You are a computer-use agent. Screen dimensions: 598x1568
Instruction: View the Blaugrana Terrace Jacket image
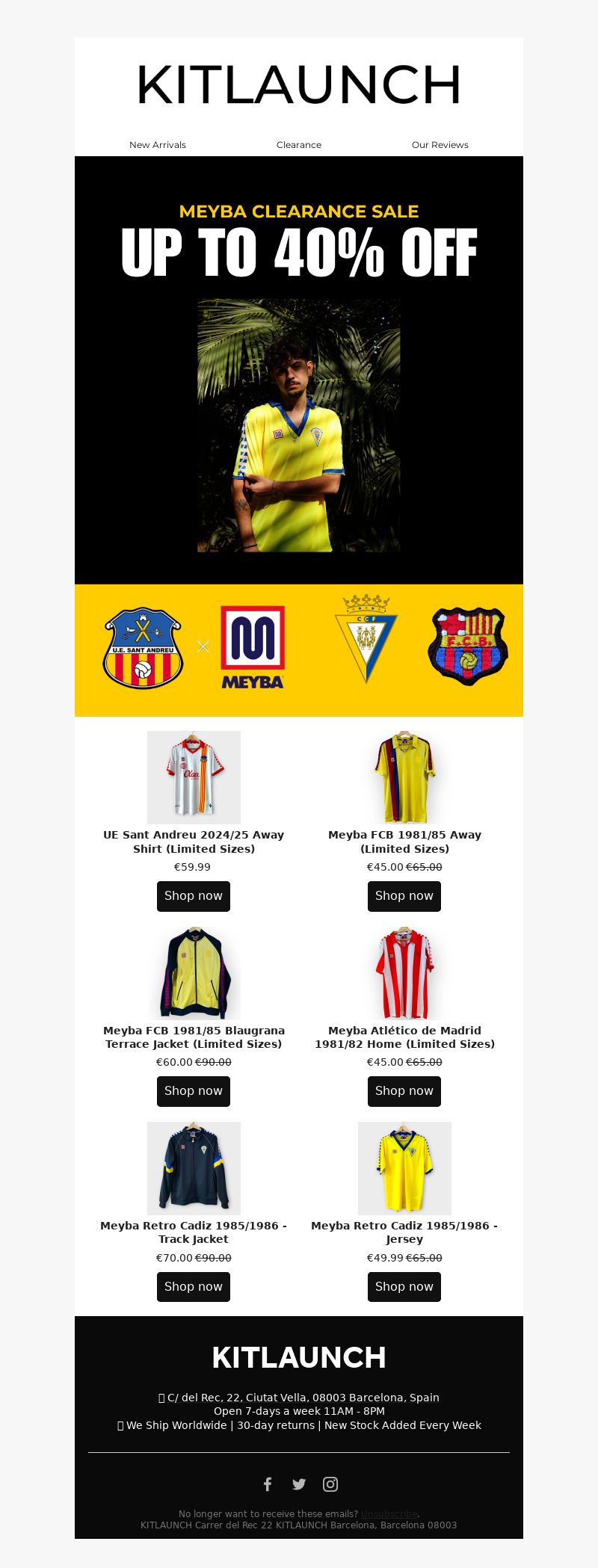[x=194, y=973]
